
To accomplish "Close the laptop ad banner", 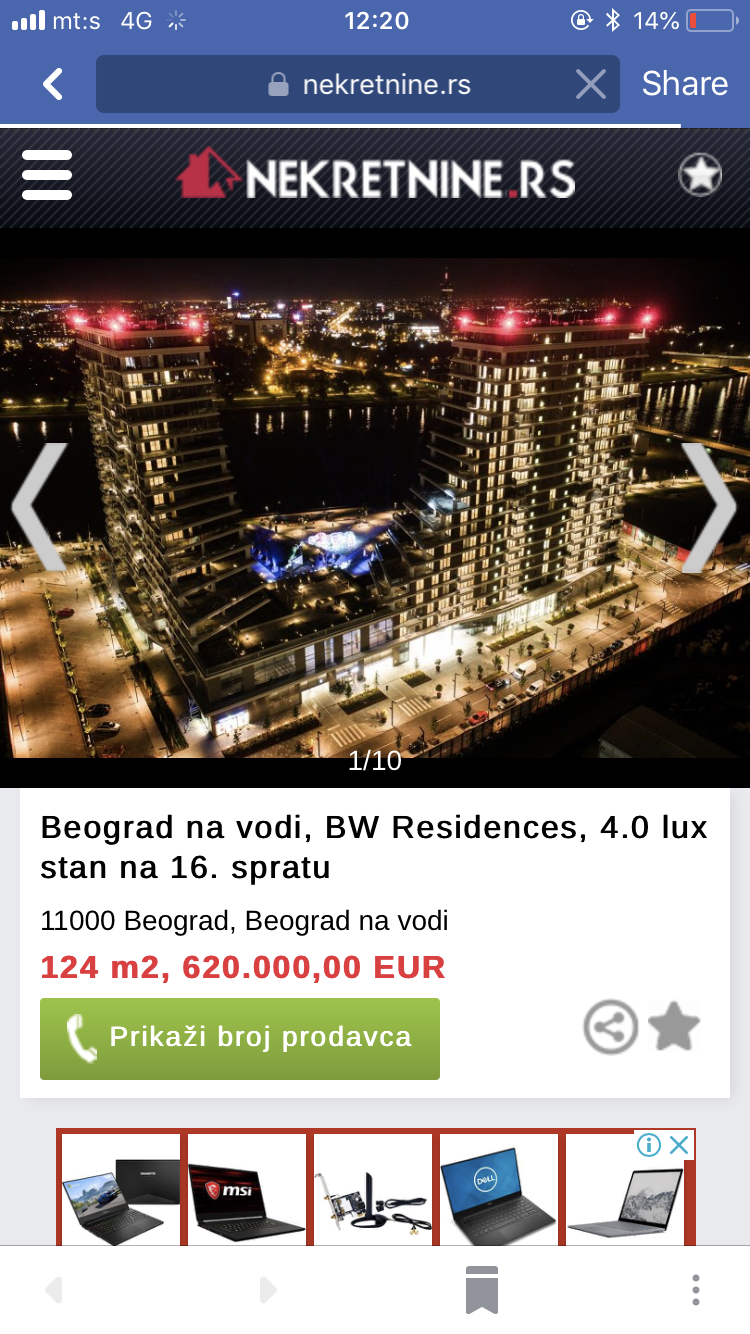I will pyautogui.click(x=679, y=1145).
